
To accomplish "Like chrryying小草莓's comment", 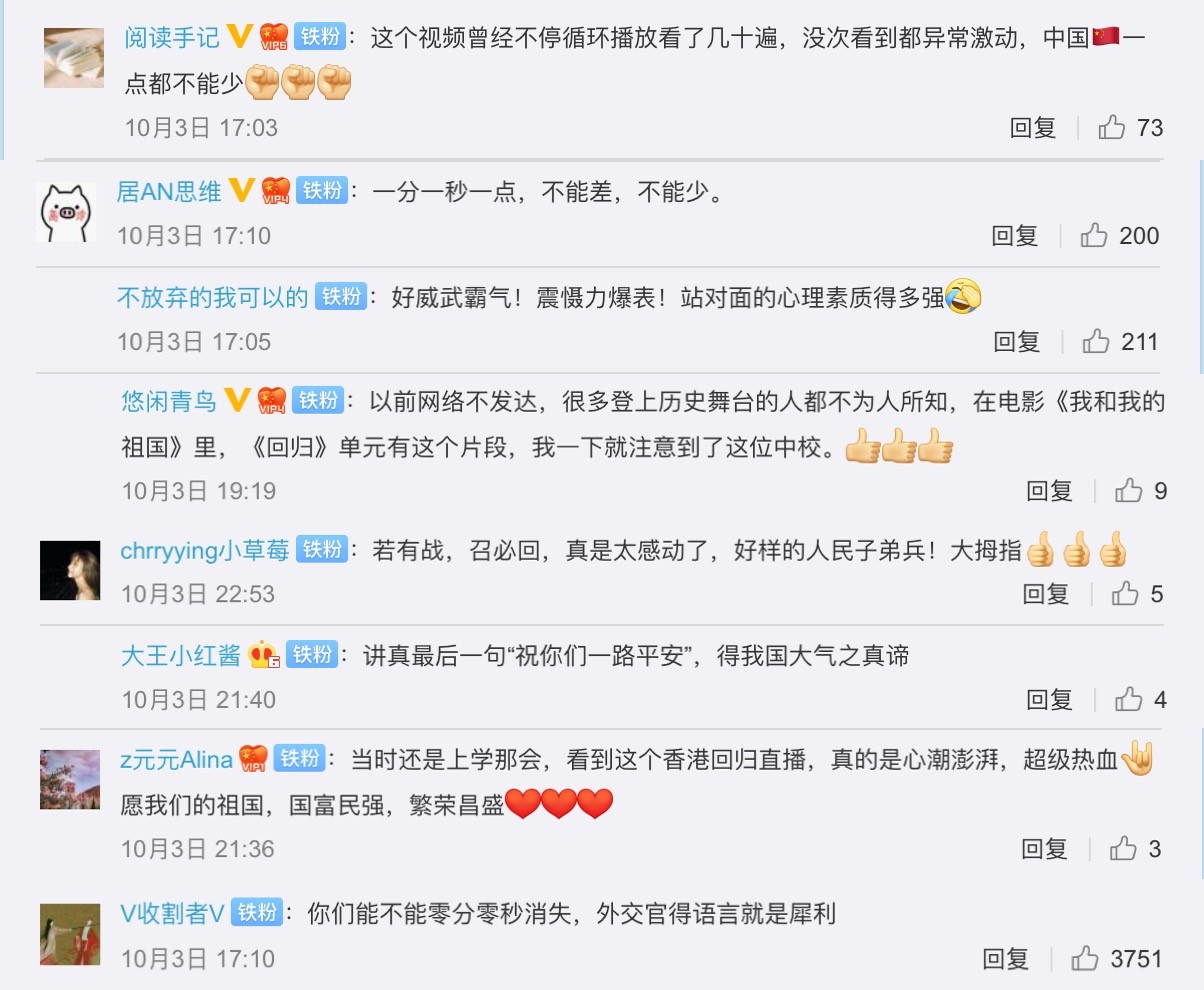I will point(1126,594).
